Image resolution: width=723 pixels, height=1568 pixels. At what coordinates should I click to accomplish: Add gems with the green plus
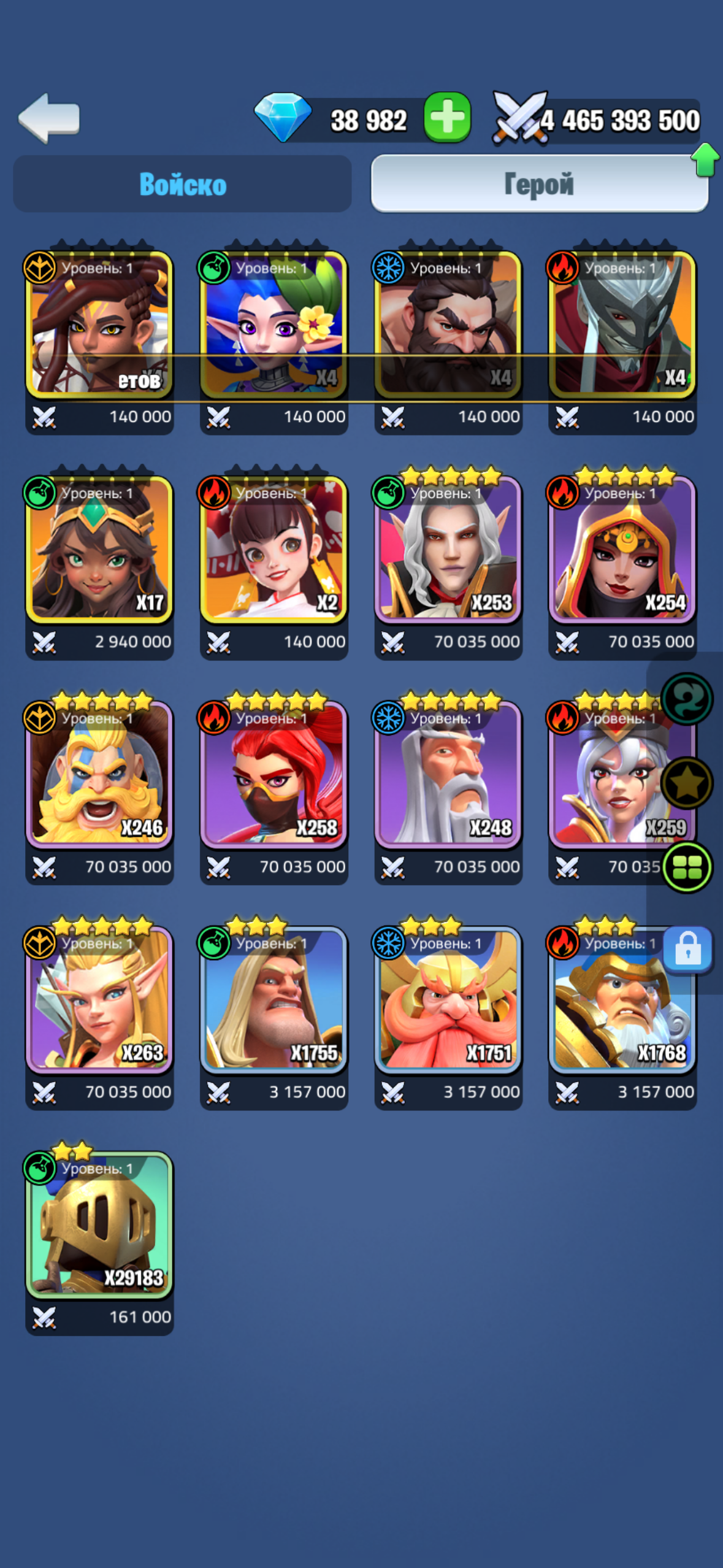click(x=447, y=118)
